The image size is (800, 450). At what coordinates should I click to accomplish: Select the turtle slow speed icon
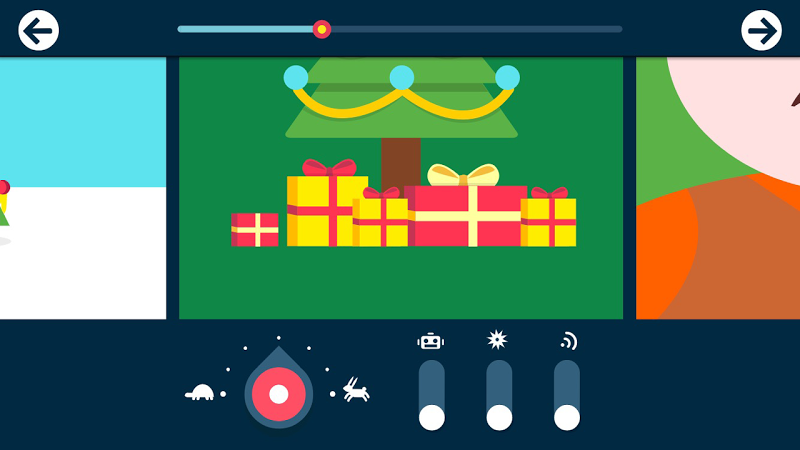click(x=199, y=392)
